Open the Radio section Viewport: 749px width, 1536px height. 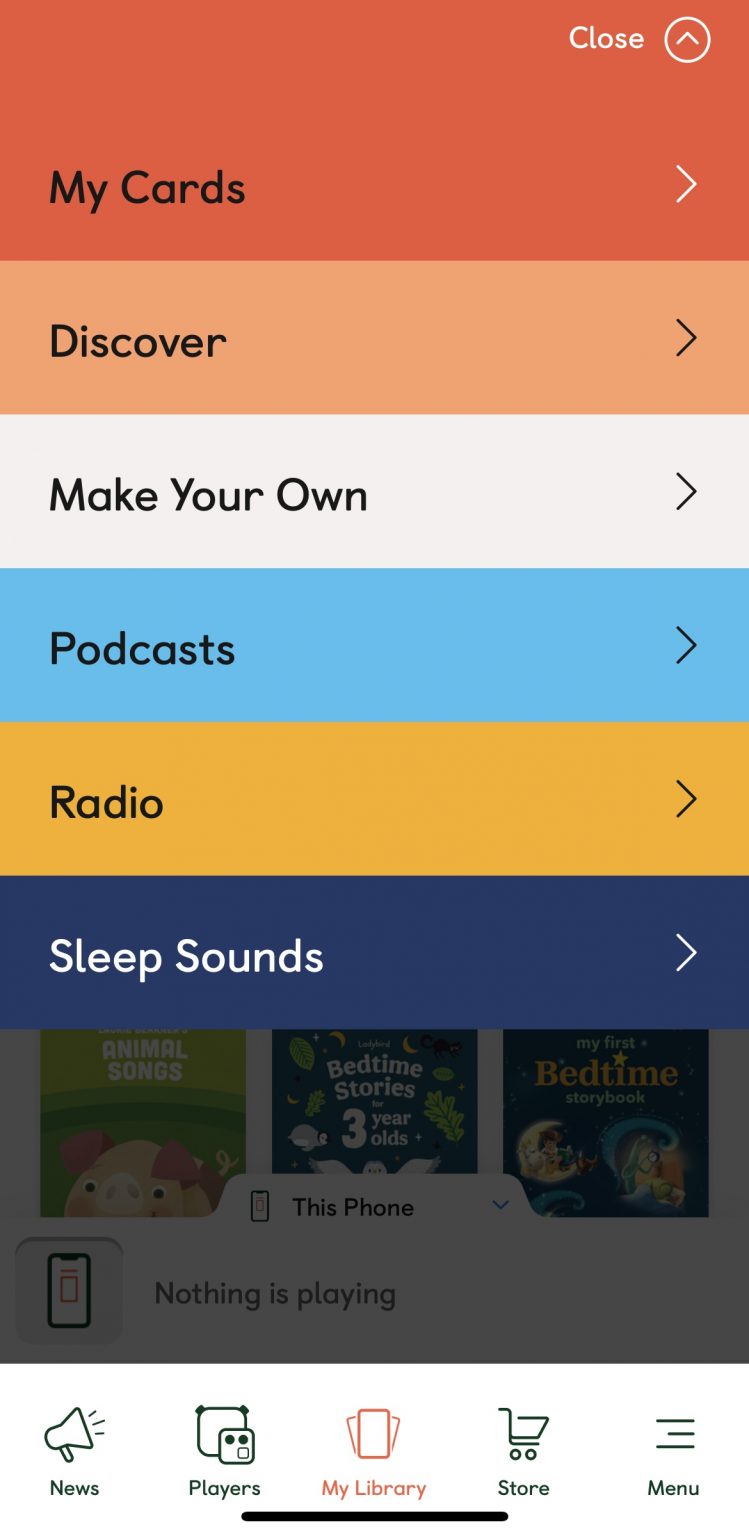tap(374, 801)
